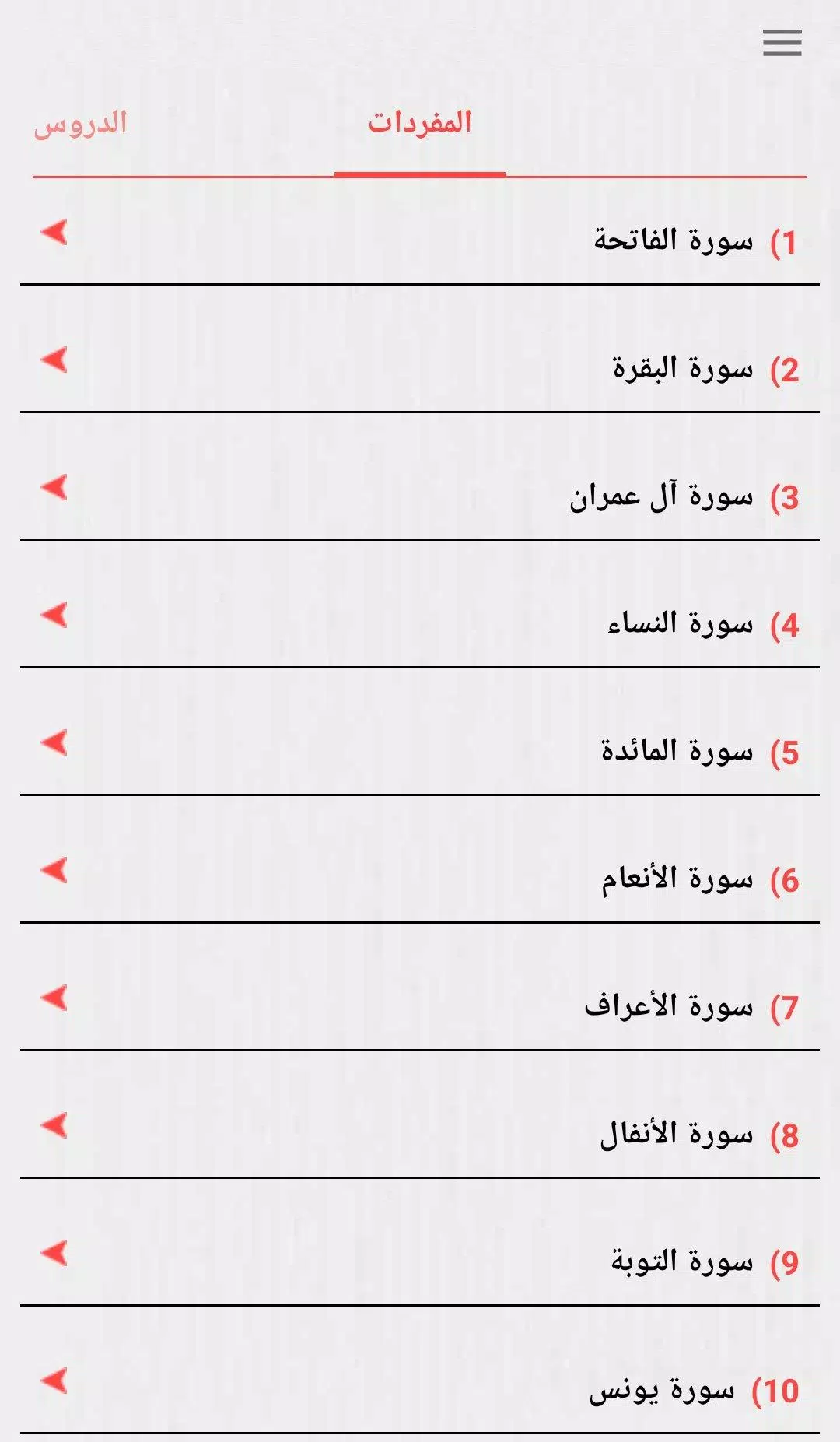Go to سورة التوبة
Screen dimensions: 840x1442
click(681, 1261)
